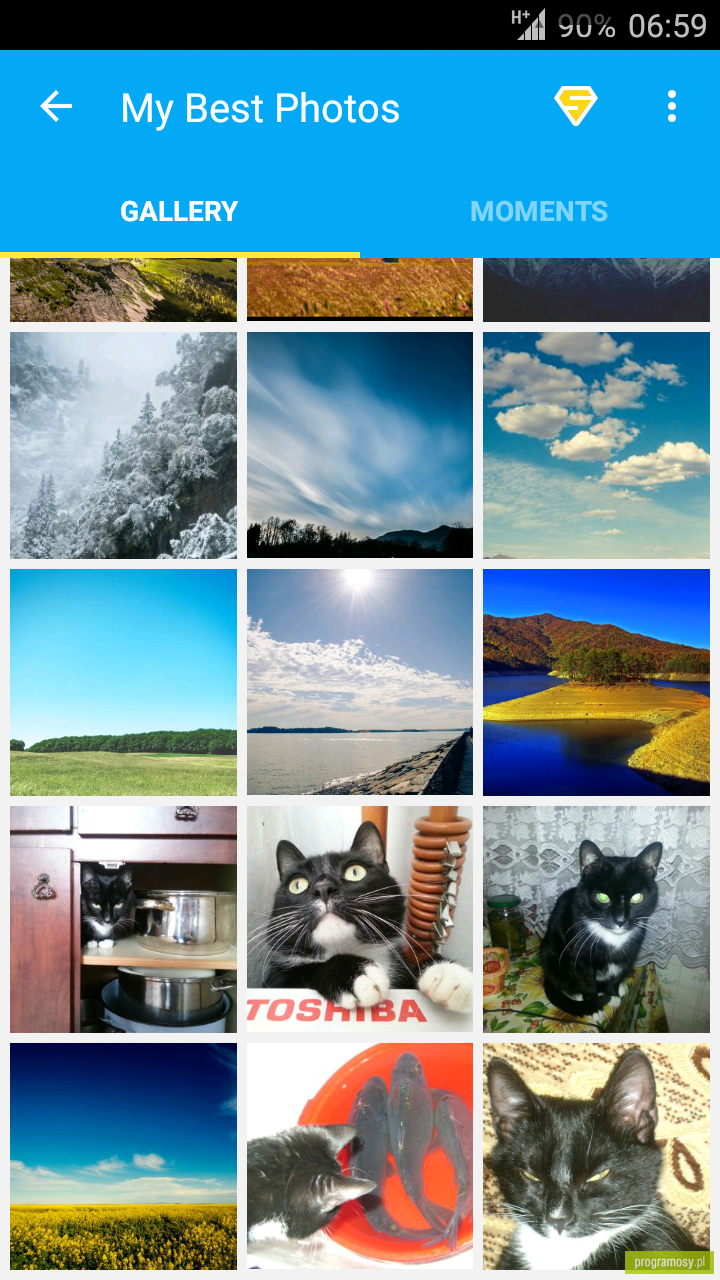Open the cat with fish bowl photo
The height and width of the screenshot is (1280, 720).
pyautogui.click(x=360, y=1156)
